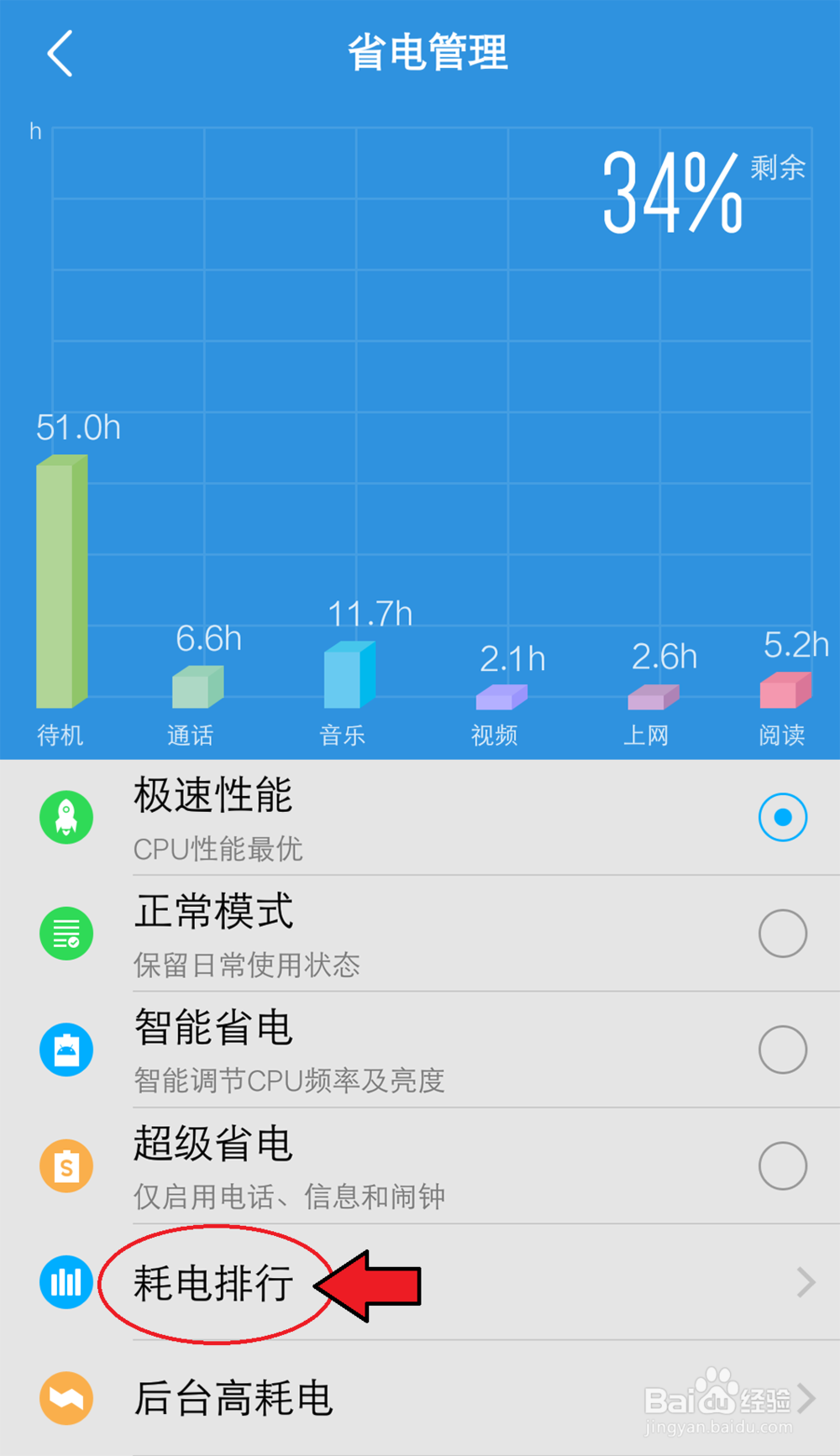Go back from 省电管理 screen
The height and width of the screenshot is (1456, 840).
coord(60,54)
